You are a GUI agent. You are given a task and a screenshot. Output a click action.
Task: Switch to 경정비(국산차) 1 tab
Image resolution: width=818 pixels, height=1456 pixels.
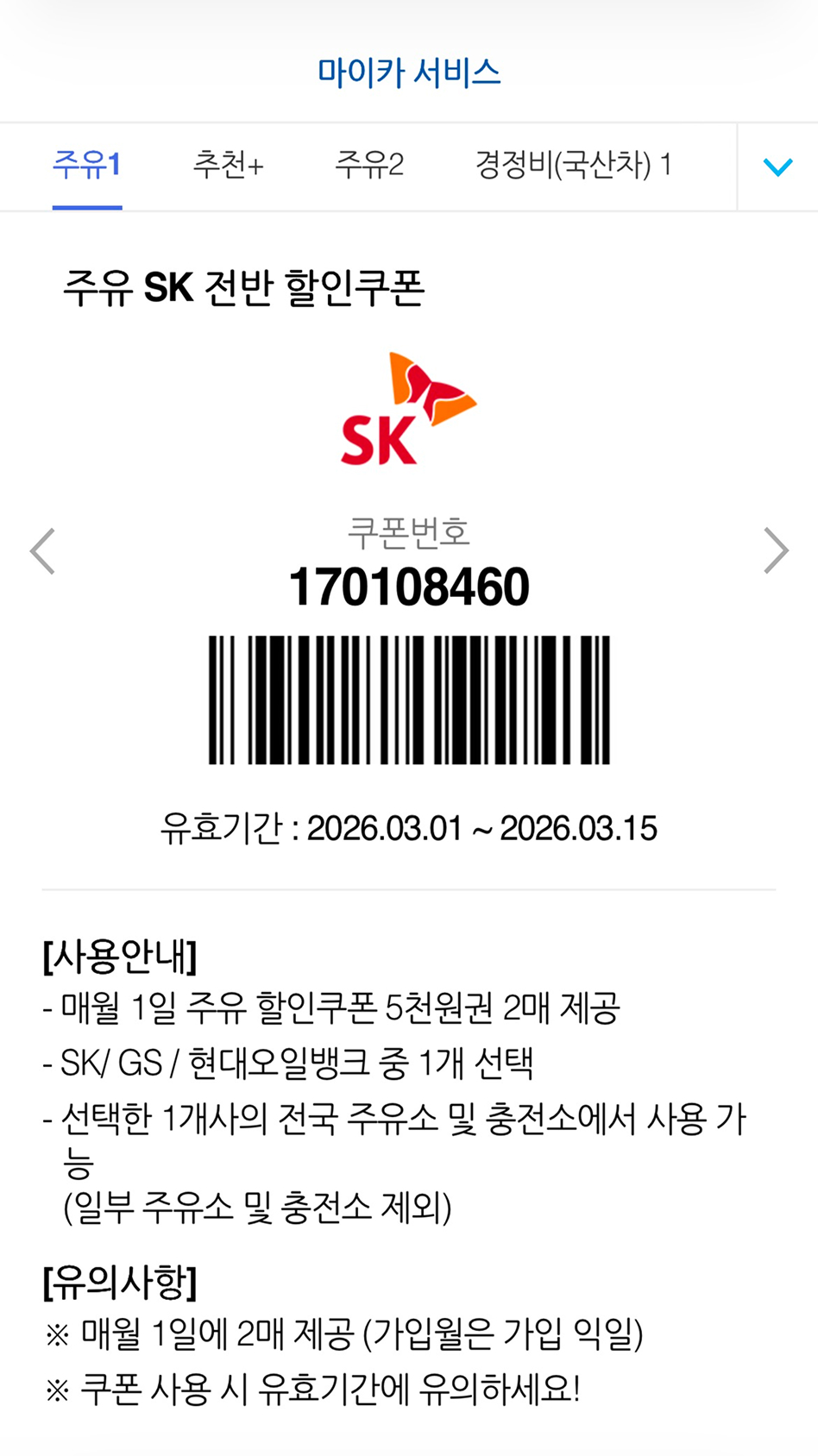(x=573, y=165)
